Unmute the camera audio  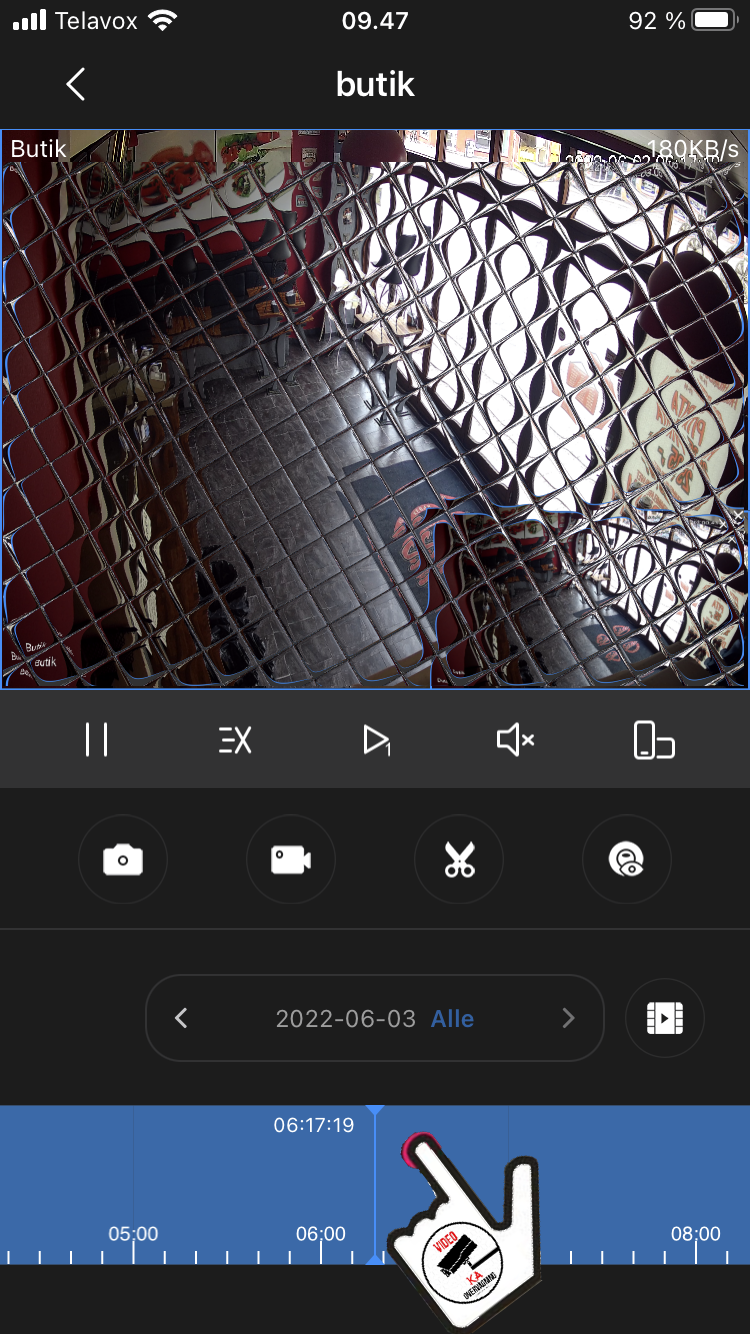[x=515, y=740]
